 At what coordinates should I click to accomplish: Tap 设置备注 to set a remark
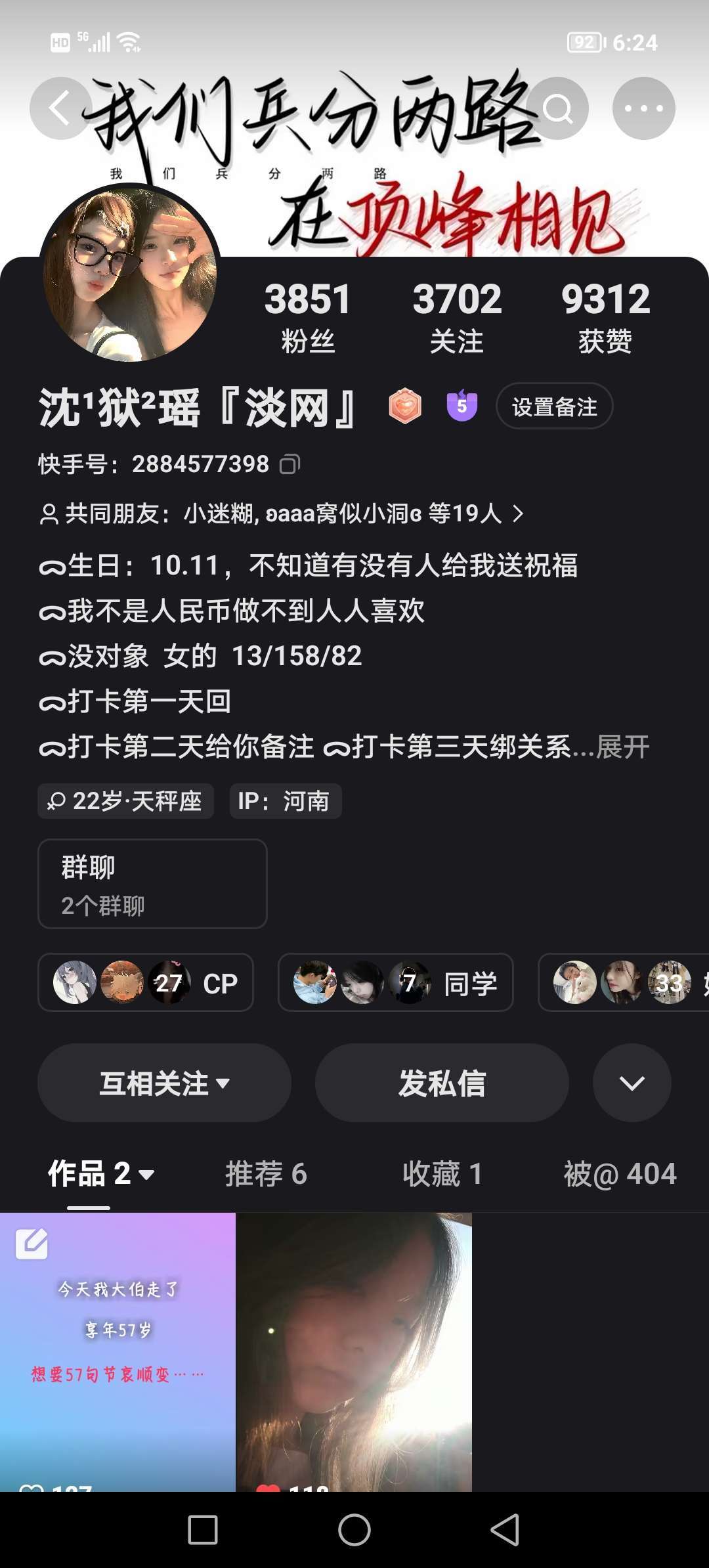554,406
